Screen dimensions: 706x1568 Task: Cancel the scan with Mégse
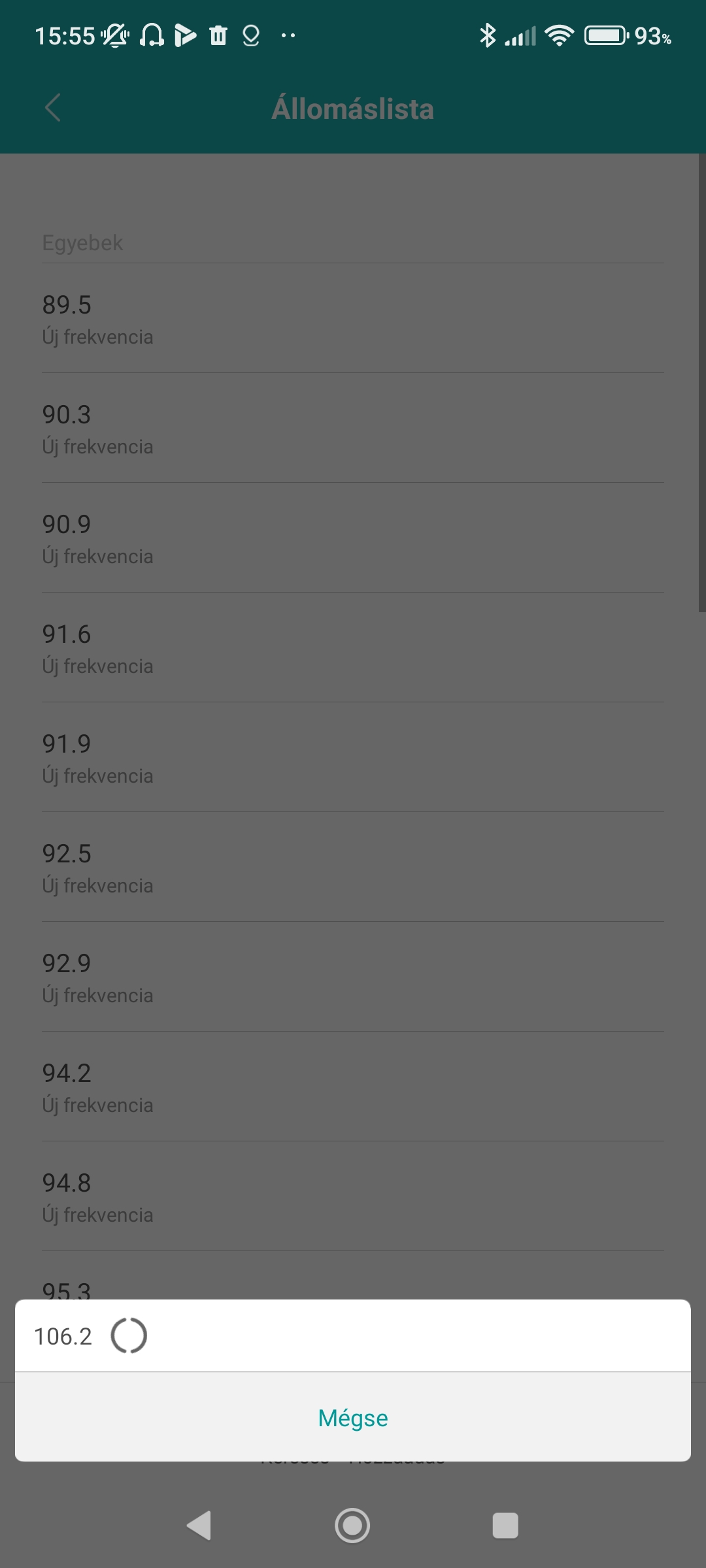(x=353, y=1418)
